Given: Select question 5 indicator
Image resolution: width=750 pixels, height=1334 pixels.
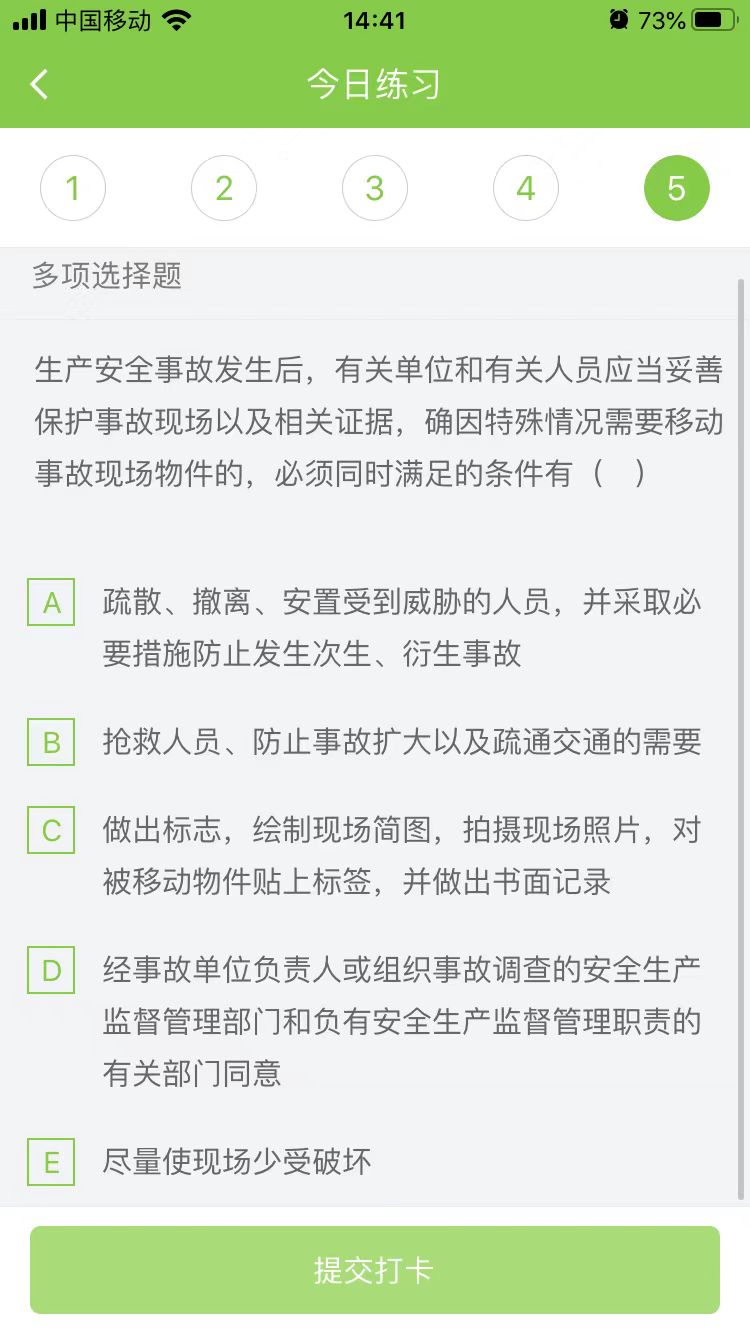Looking at the screenshot, I should coord(677,188).
